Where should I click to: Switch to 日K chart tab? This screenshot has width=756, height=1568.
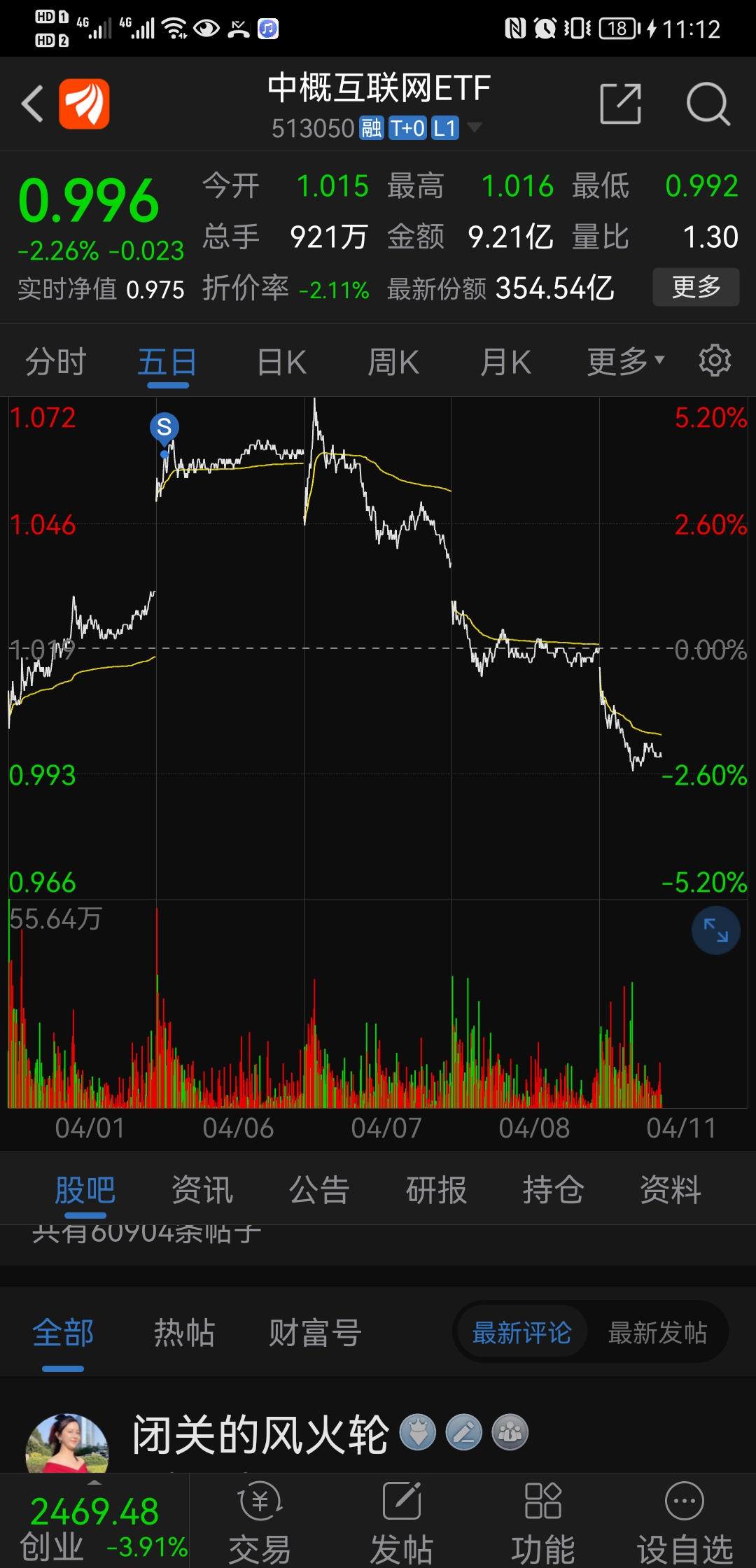click(x=282, y=363)
